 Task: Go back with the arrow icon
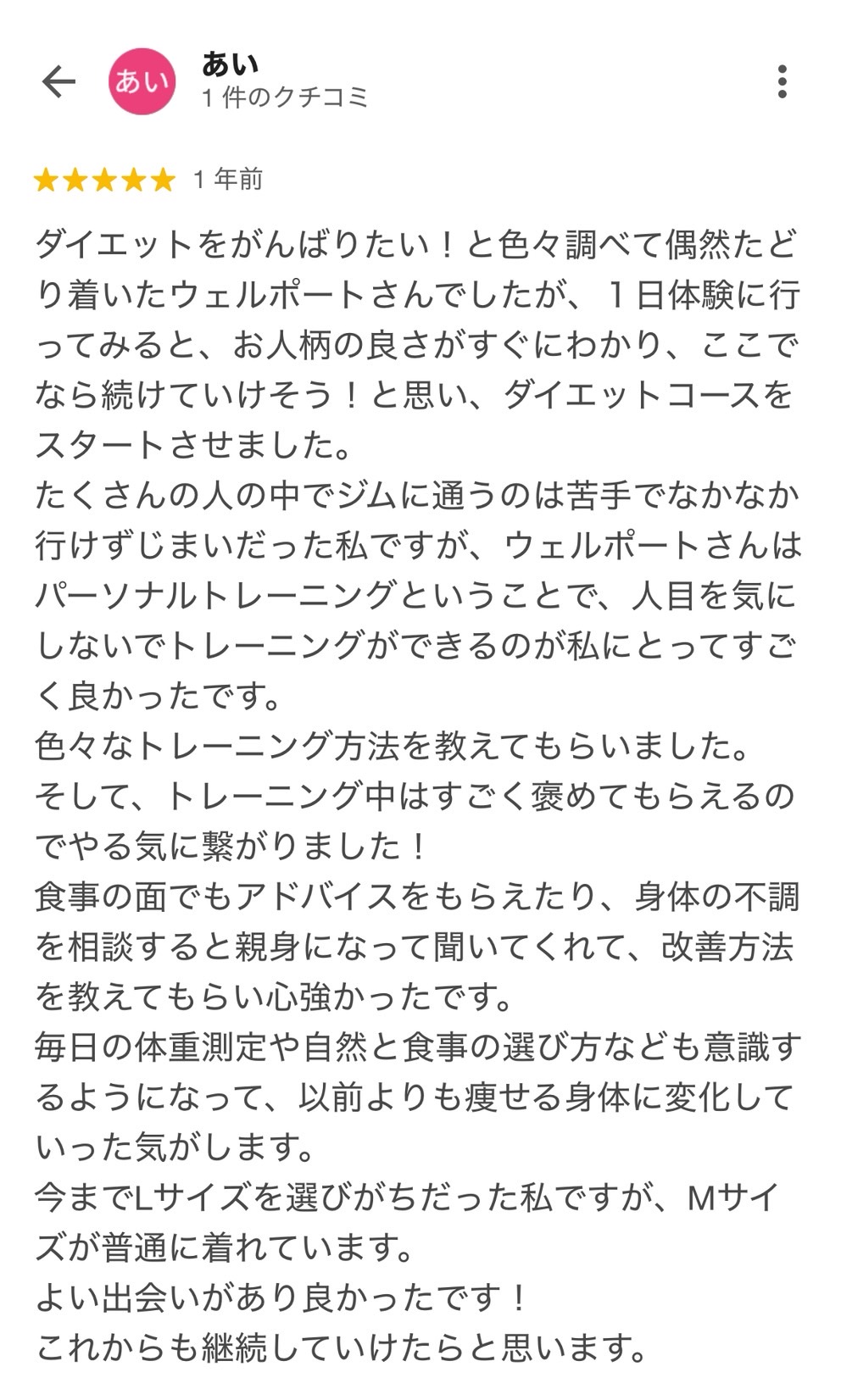point(58,82)
